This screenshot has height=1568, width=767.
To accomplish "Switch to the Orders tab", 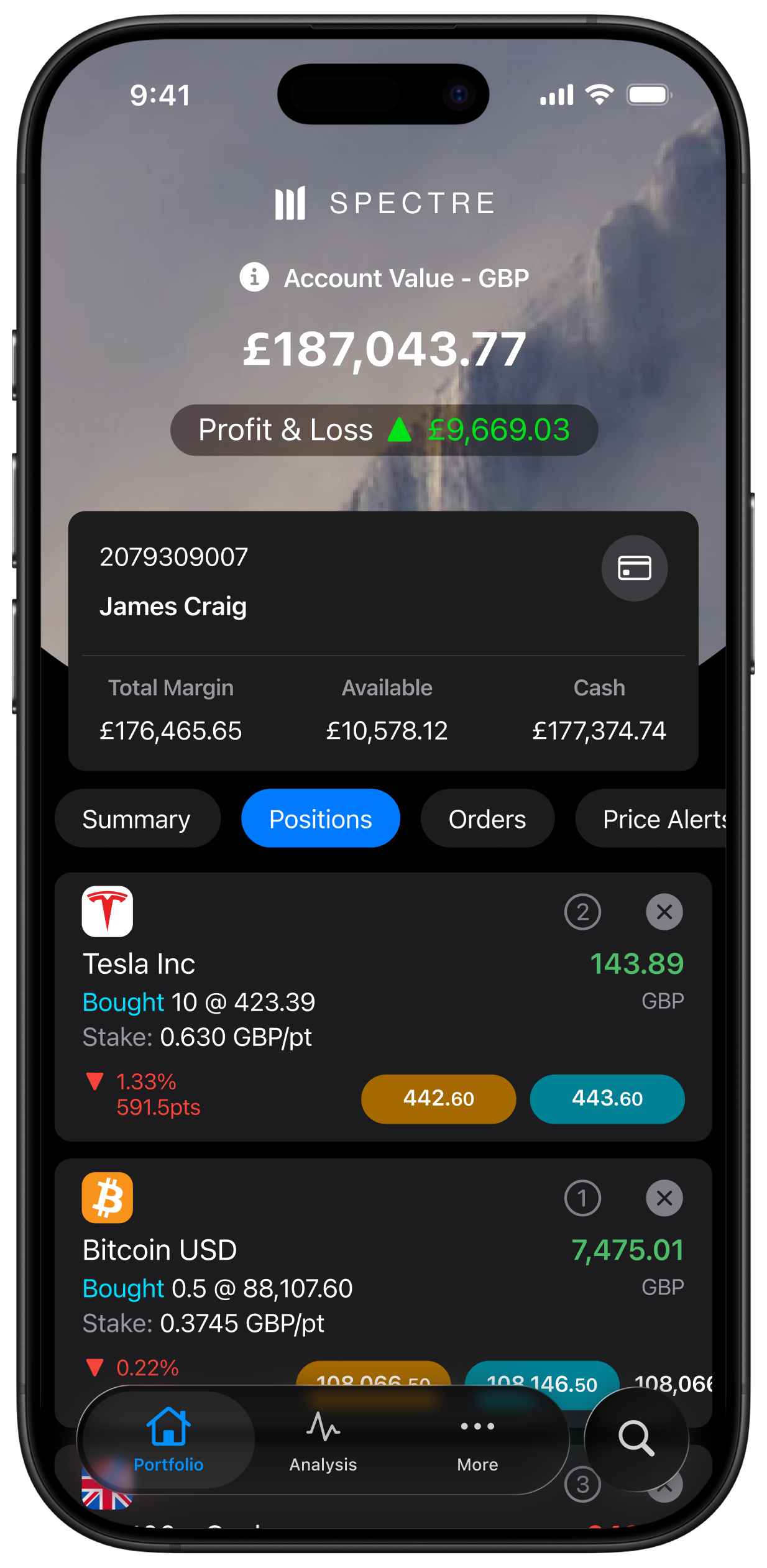I will (487, 819).
